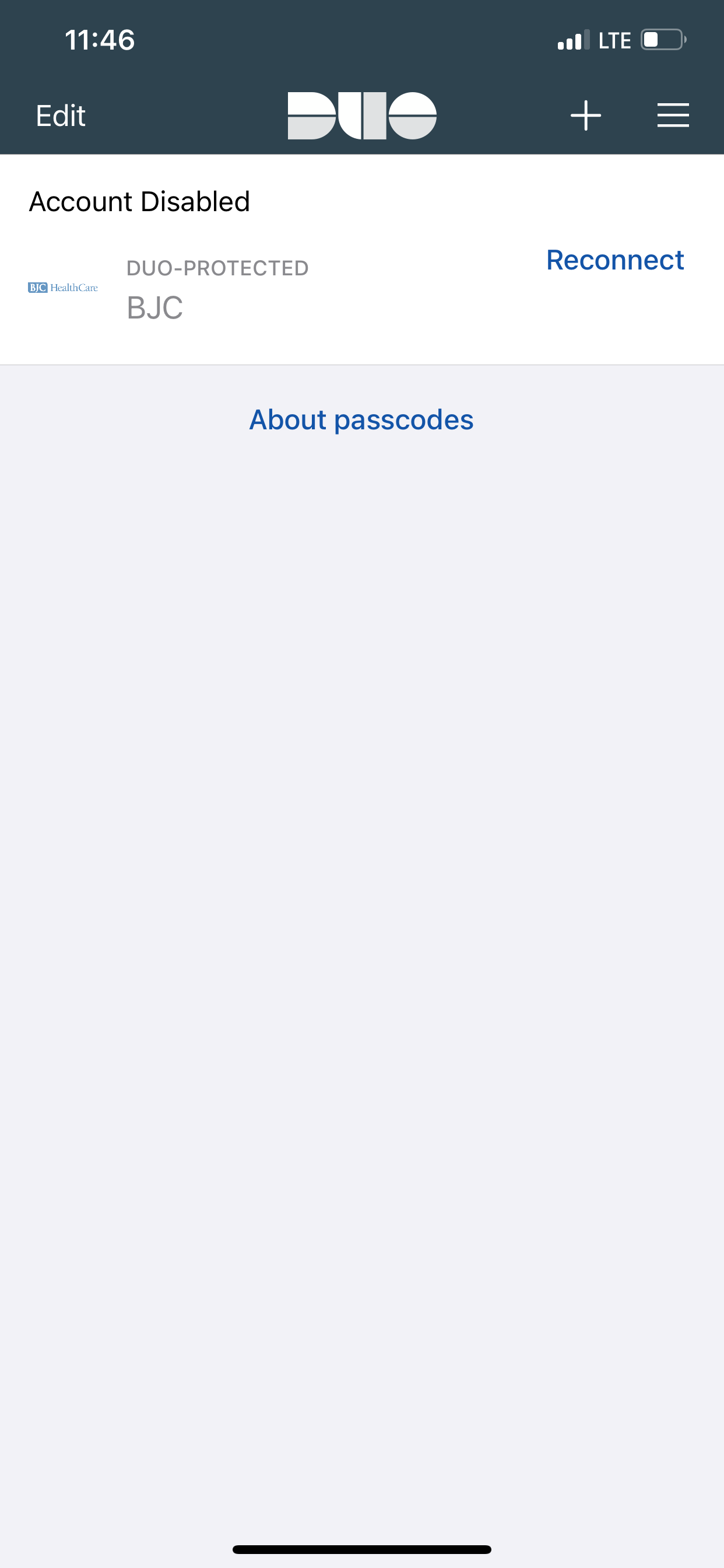Image resolution: width=724 pixels, height=1568 pixels.
Task: Reconnect the disabled BJC account
Action: tap(614, 260)
